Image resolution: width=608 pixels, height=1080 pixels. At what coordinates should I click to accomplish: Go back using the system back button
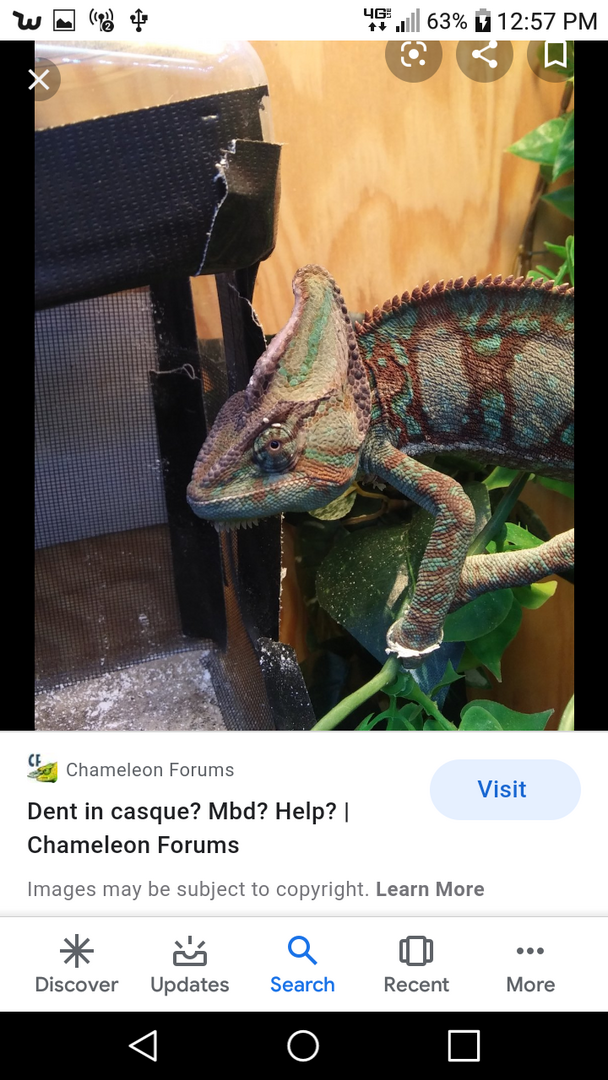click(x=143, y=1046)
